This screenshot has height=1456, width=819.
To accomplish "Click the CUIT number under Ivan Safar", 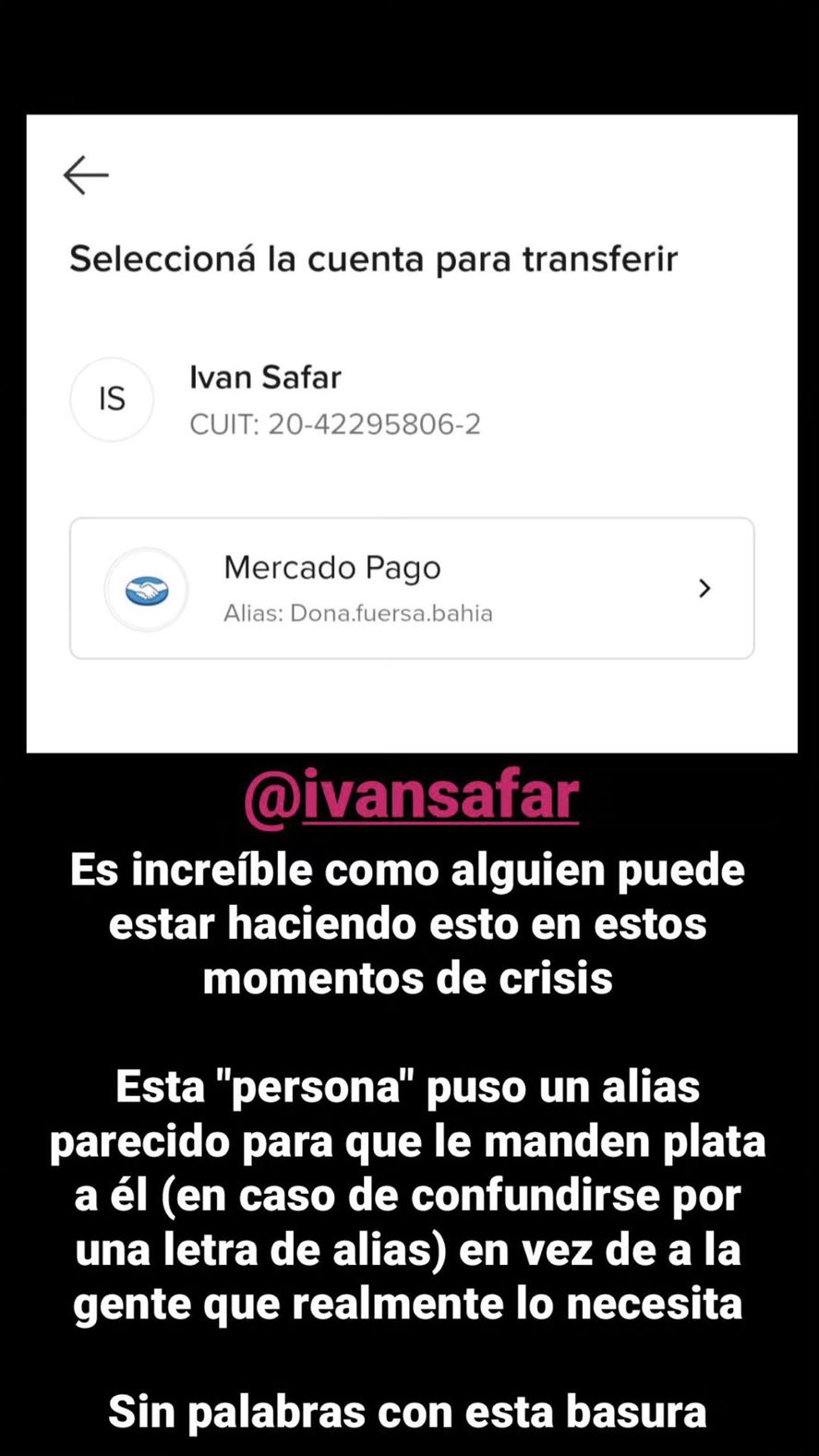I will pyautogui.click(x=334, y=424).
